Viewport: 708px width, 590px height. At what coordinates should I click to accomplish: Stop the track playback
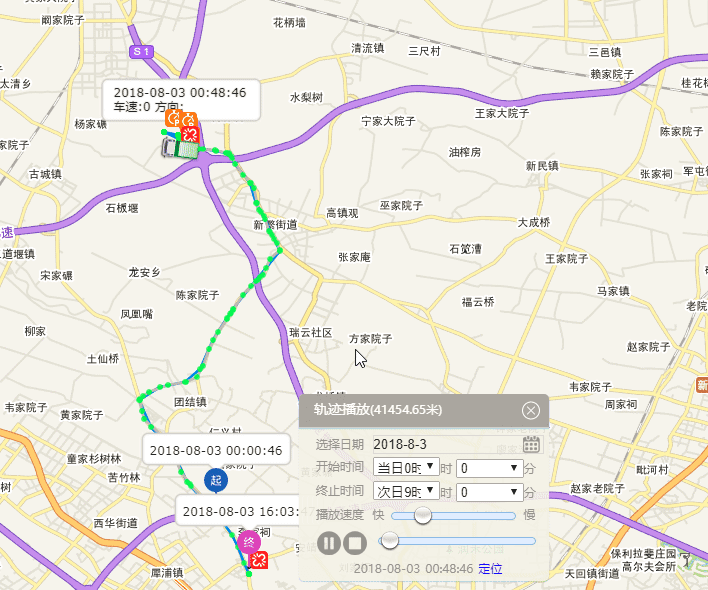[353, 543]
